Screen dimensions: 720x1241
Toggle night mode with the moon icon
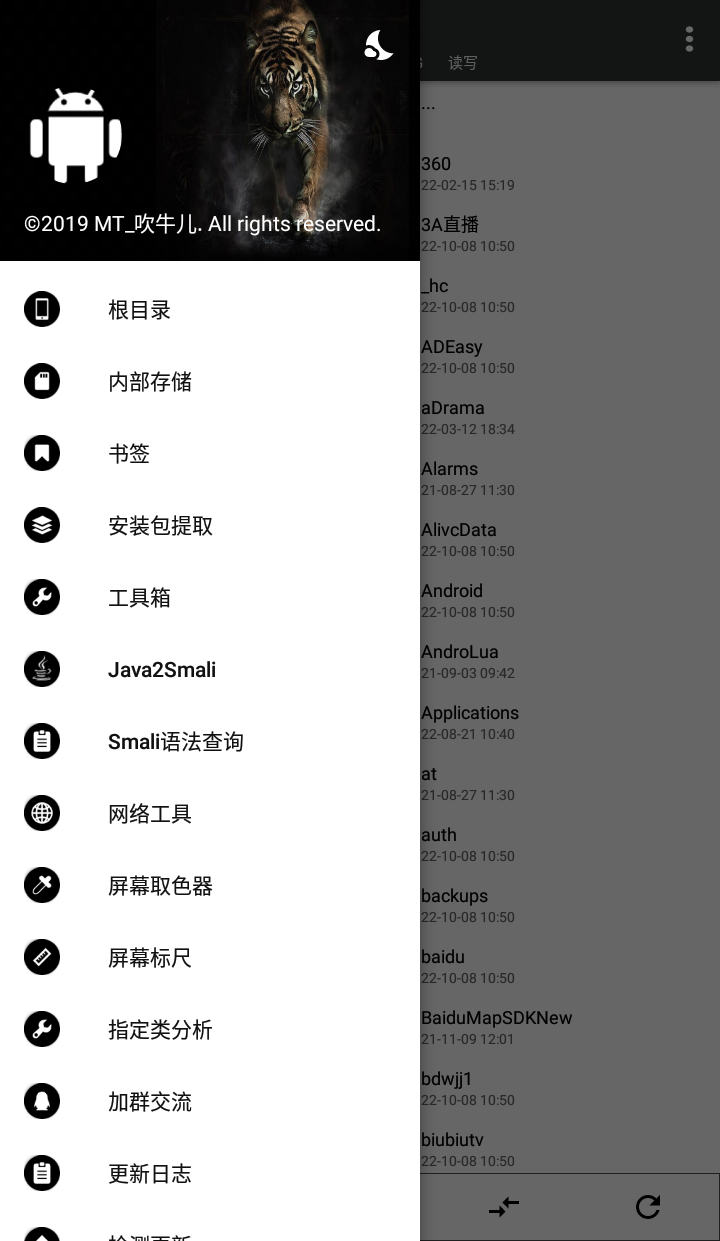pos(378,44)
